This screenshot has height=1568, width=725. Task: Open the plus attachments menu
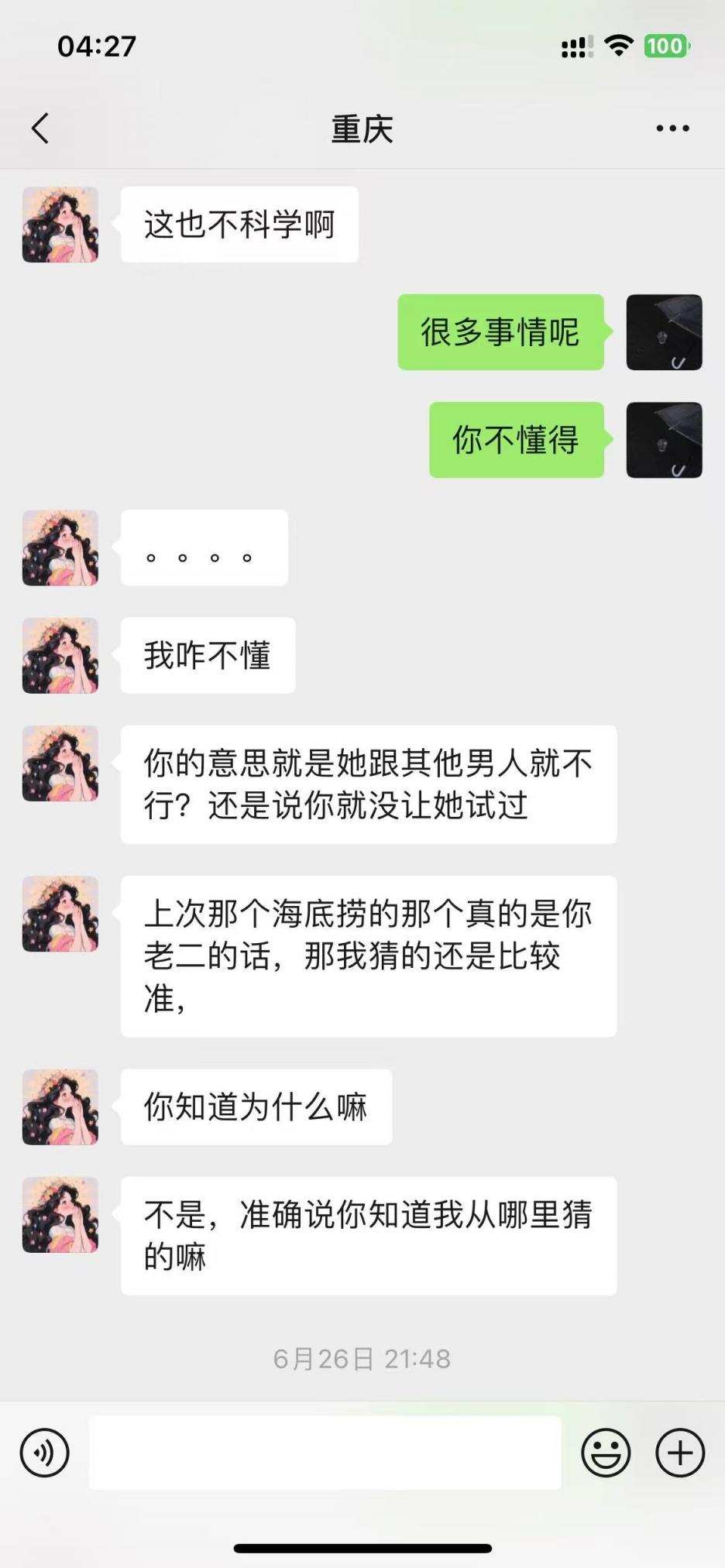coord(680,1453)
